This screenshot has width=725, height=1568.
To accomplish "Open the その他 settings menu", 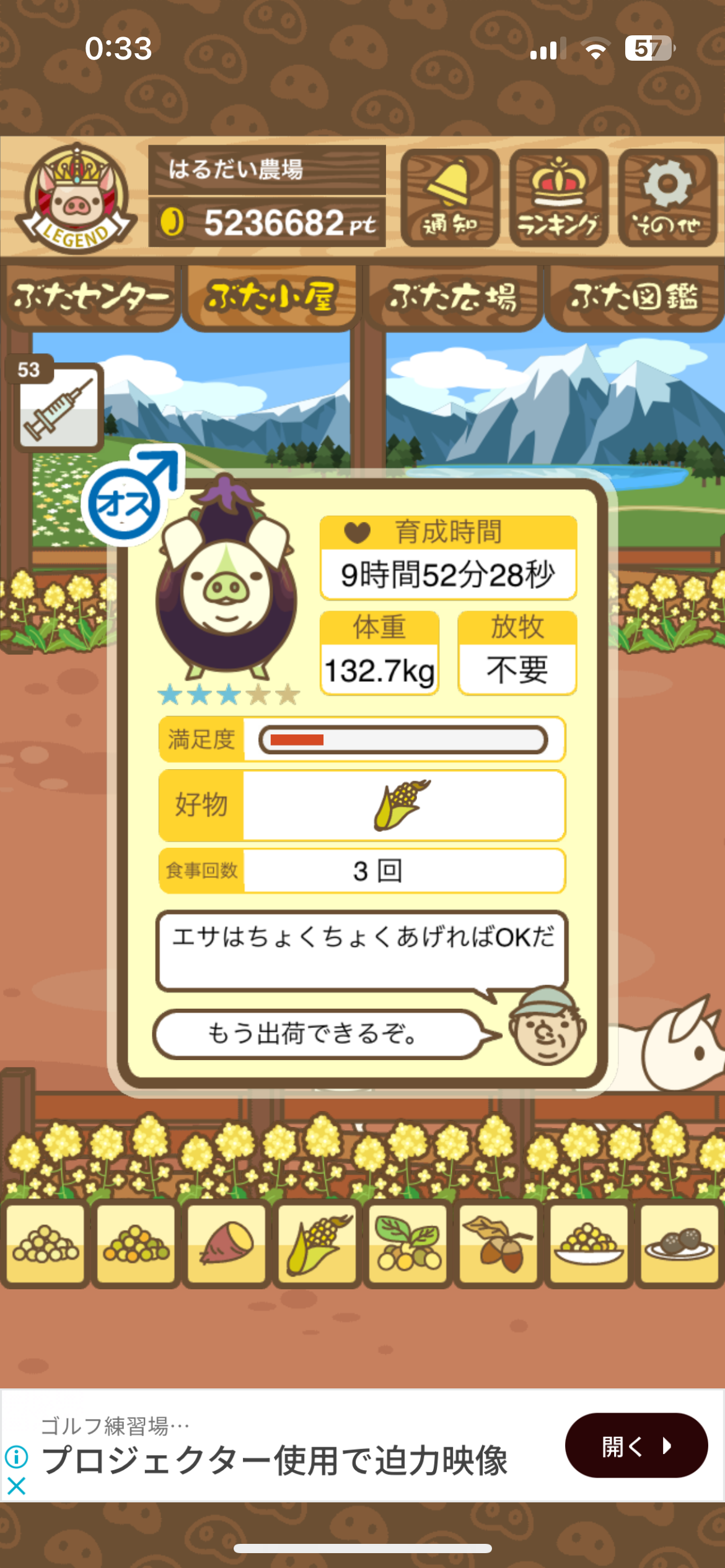I will click(667, 198).
